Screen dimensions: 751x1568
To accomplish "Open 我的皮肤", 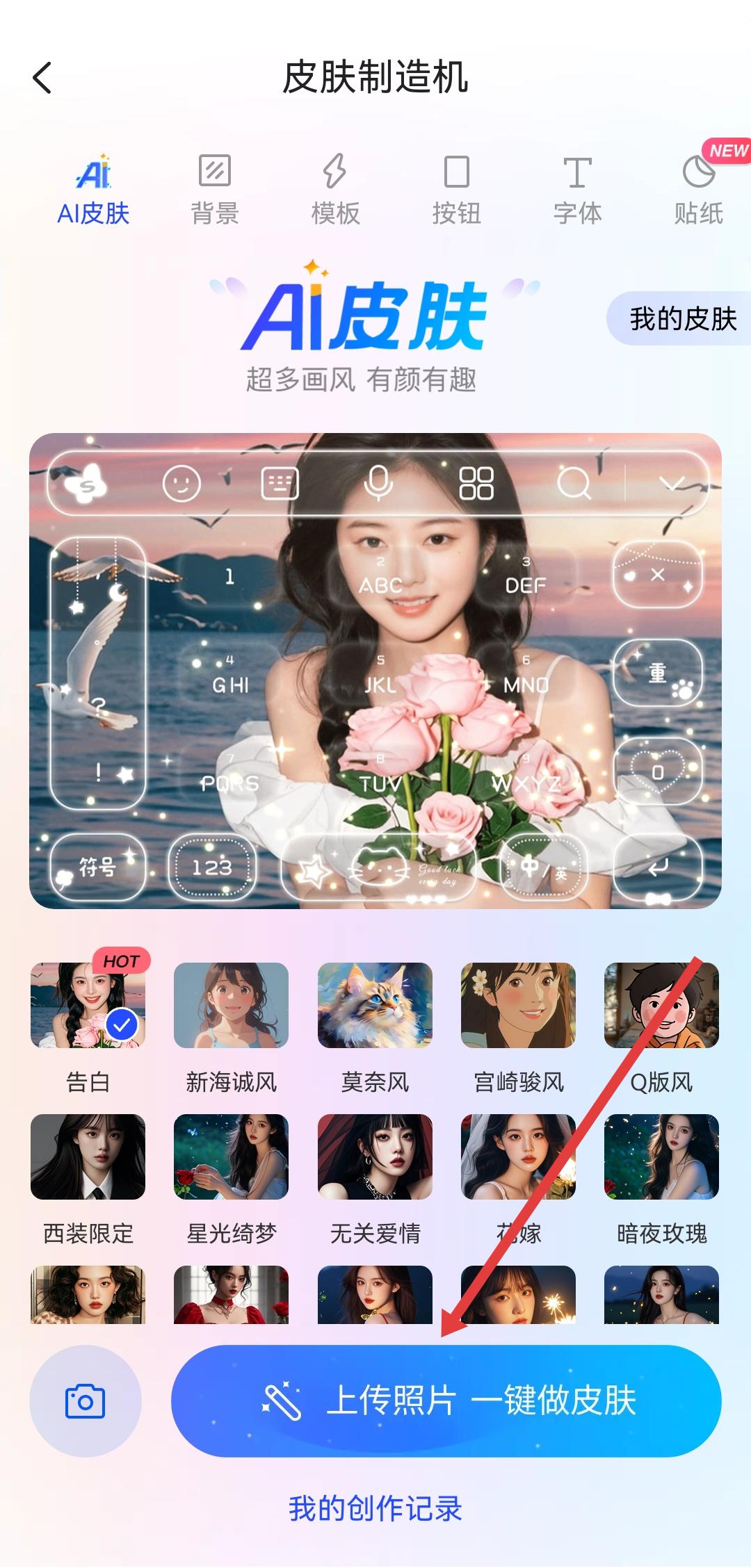I will [x=681, y=319].
